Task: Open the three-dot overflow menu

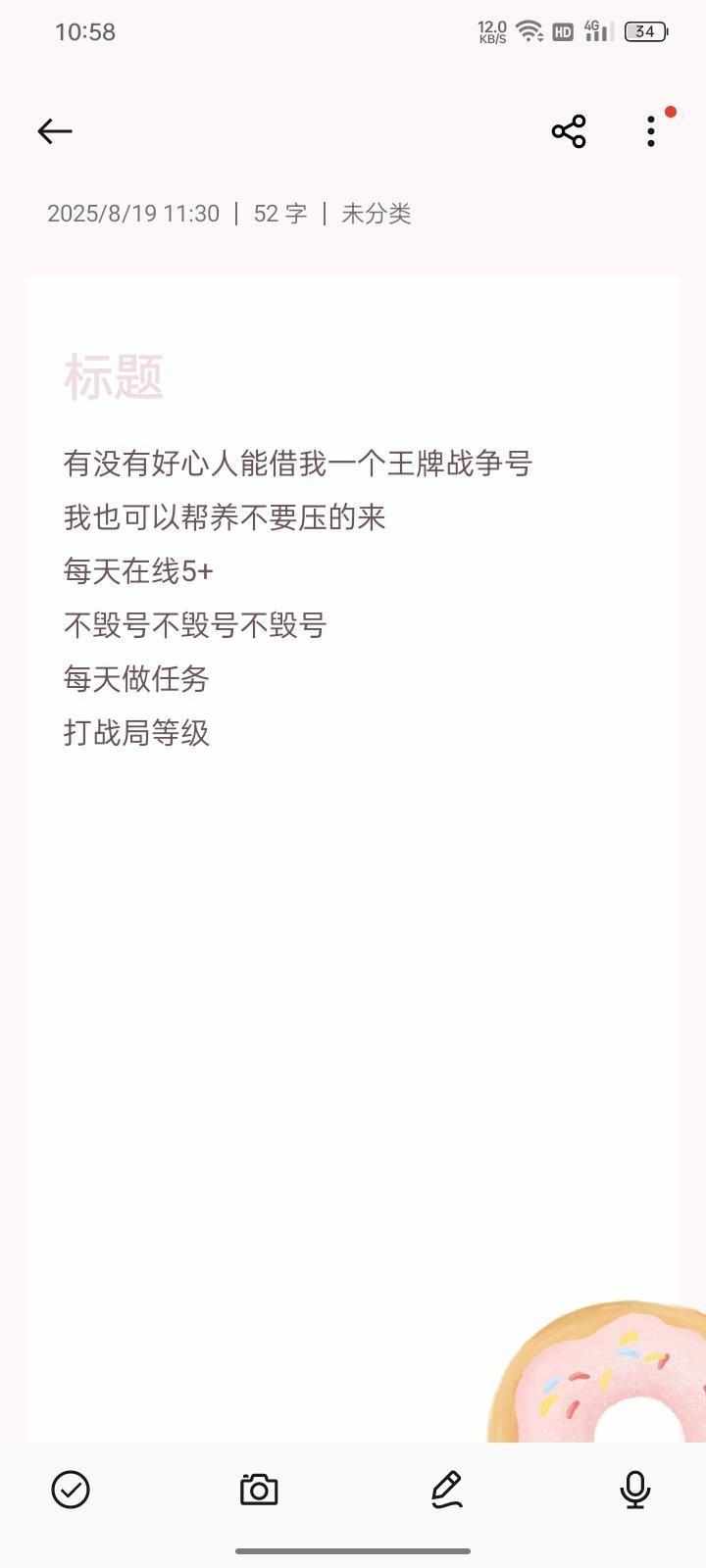Action: (x=651, y=131)
